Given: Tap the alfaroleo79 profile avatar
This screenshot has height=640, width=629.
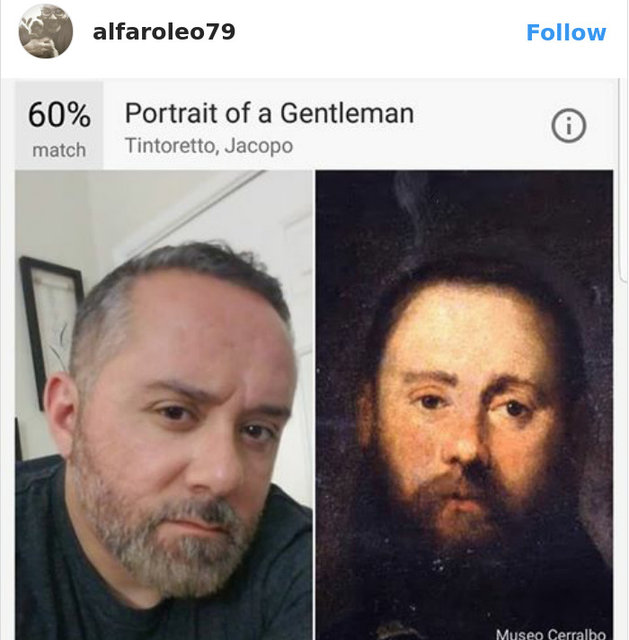Looking at the screenshot, I should point(46,32).
